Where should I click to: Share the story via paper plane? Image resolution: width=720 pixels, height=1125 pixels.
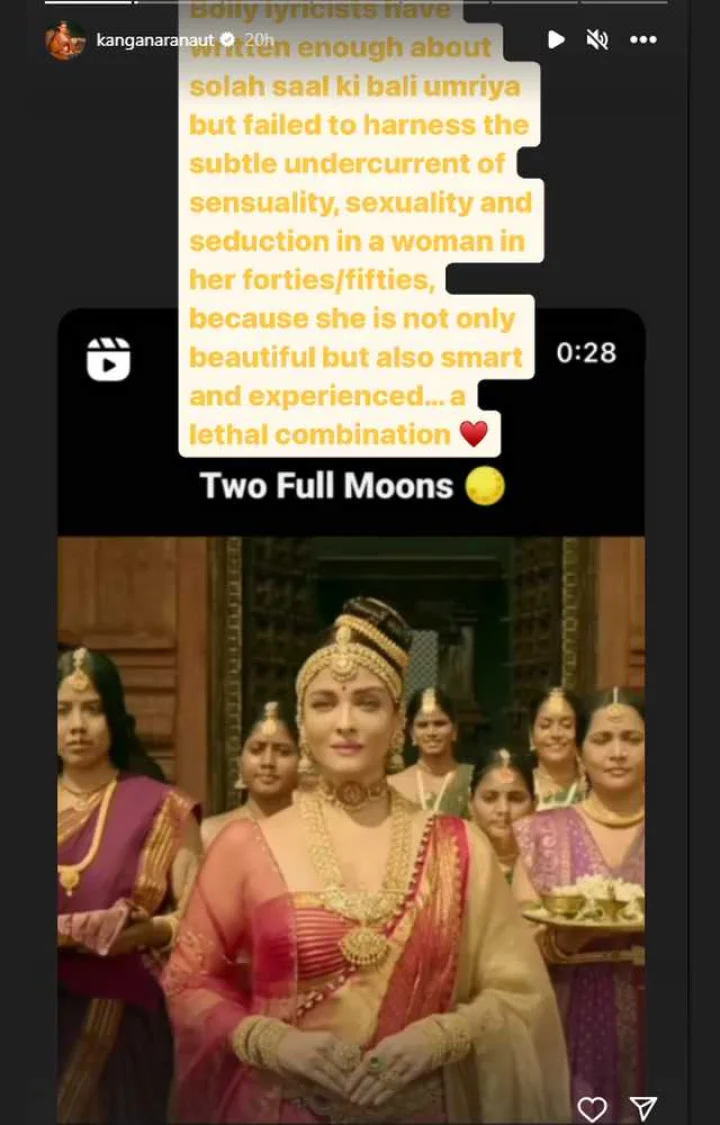(x=643, y=1108)
